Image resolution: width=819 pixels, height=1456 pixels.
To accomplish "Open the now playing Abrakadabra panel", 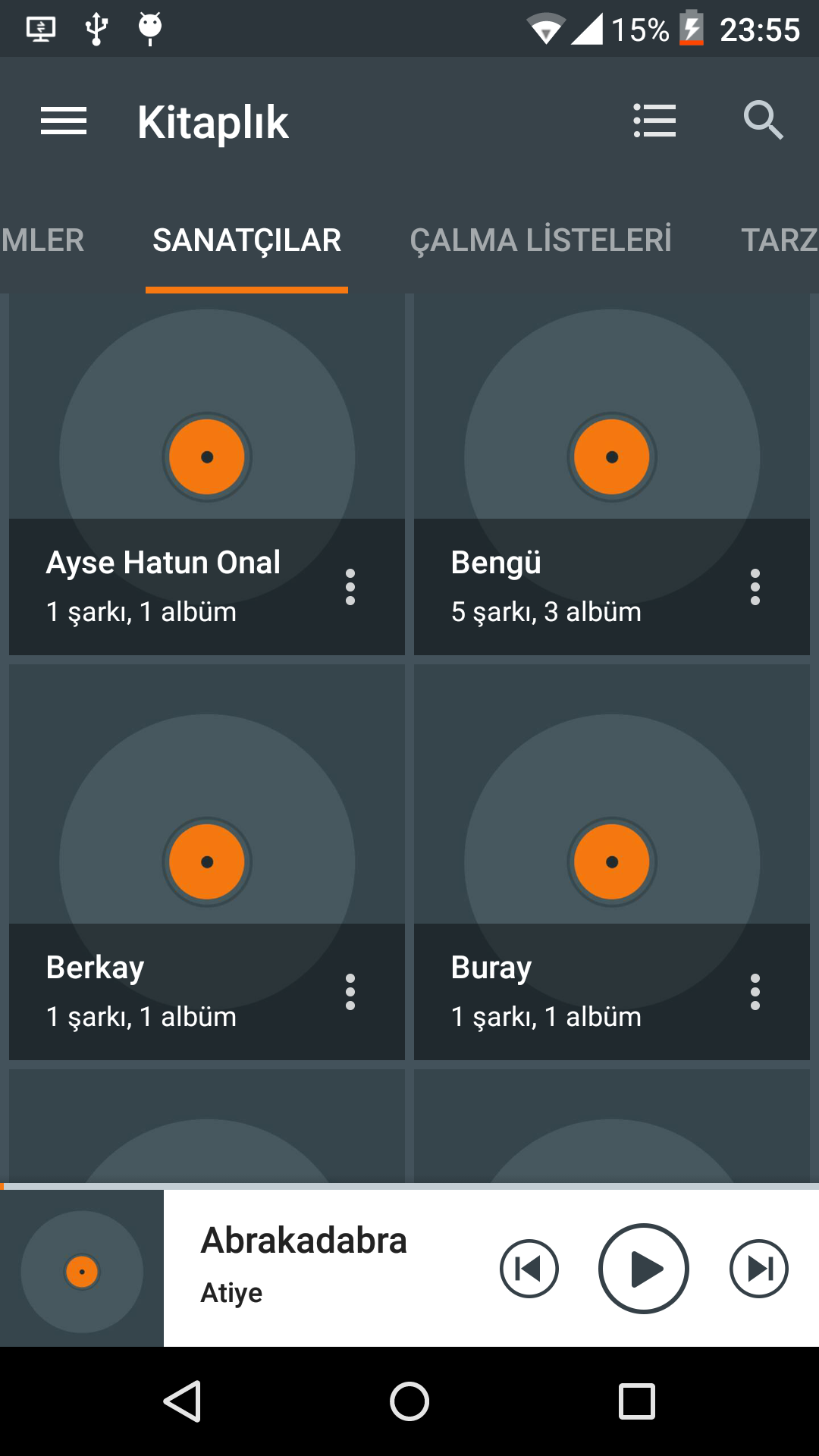I will 318,1266.
